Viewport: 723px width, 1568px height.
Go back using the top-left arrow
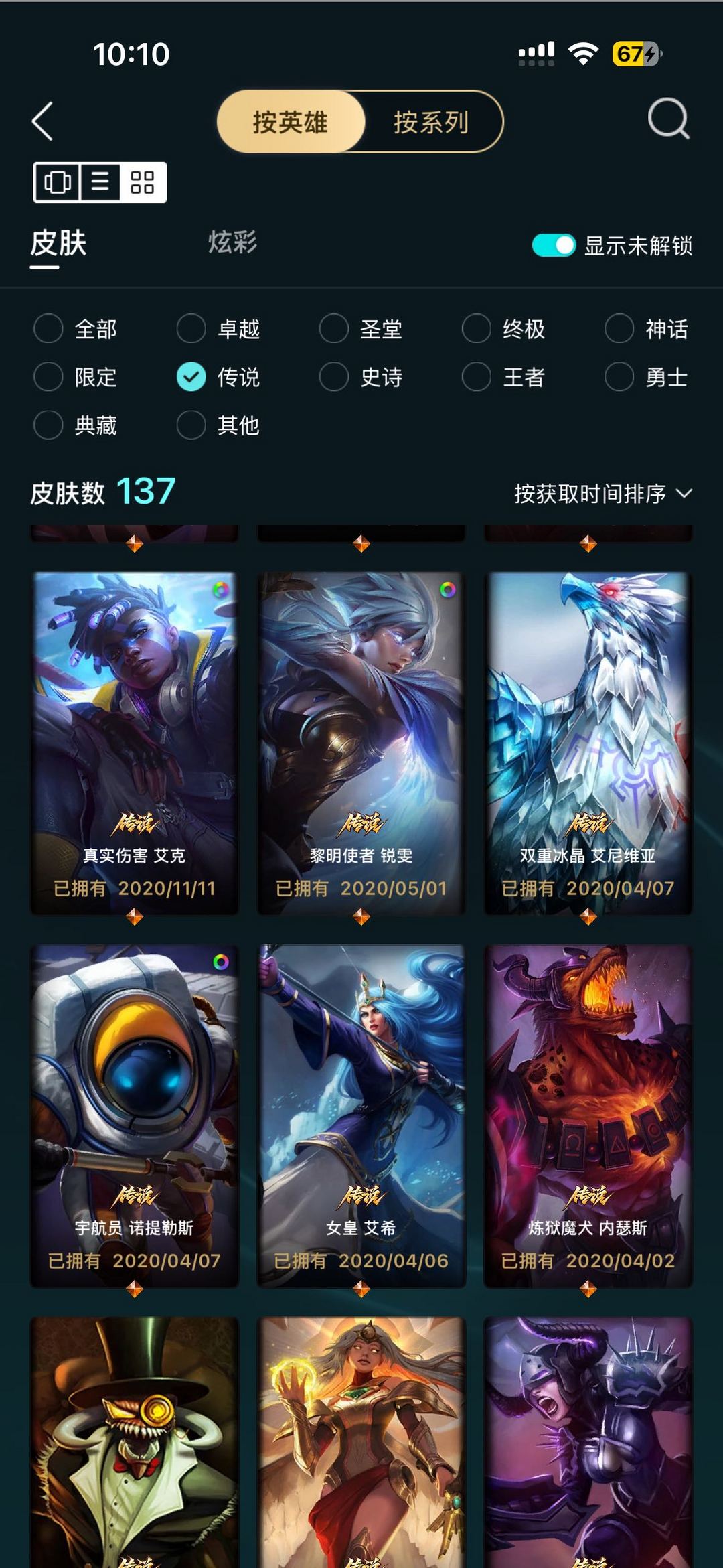click(43, 122)
